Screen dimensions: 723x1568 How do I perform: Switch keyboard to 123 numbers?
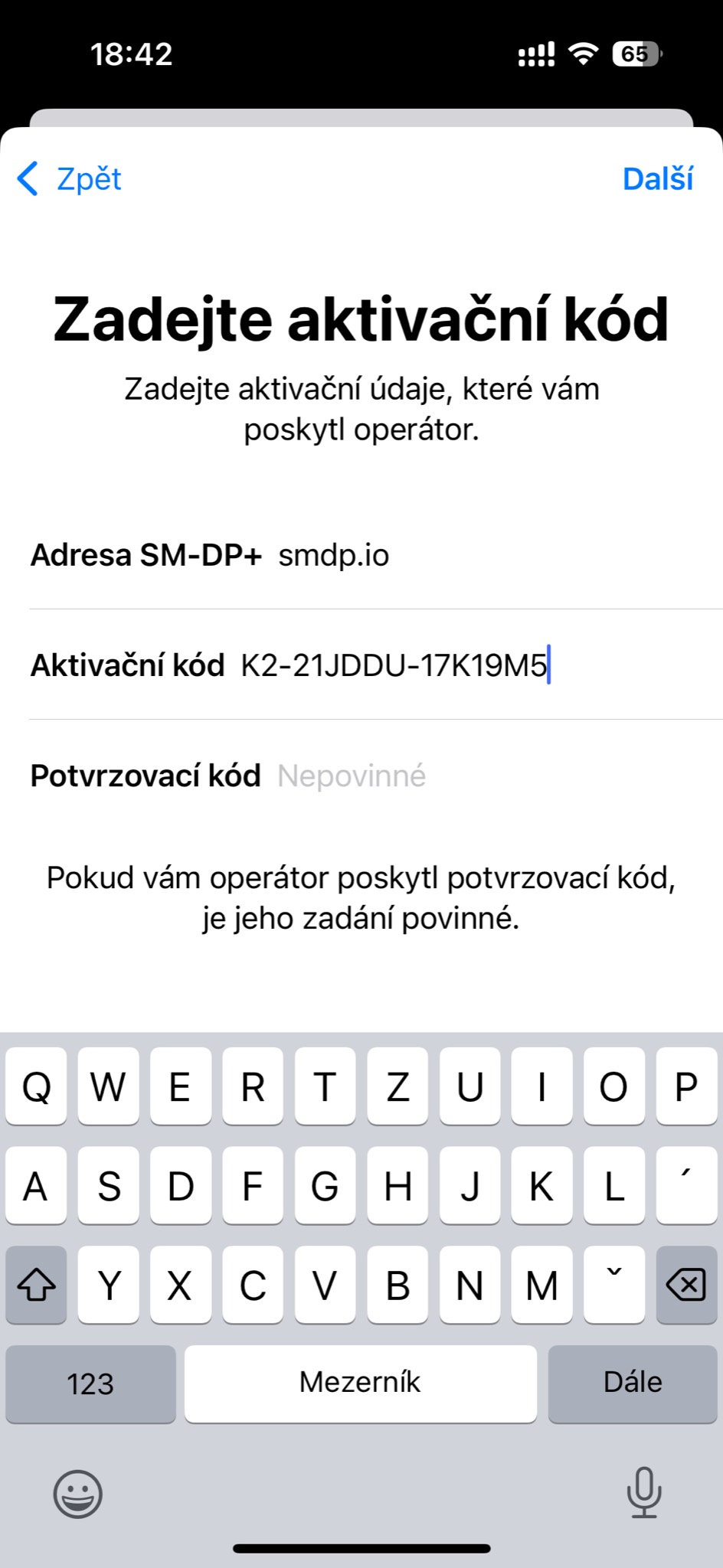(x=90, y=1383)
